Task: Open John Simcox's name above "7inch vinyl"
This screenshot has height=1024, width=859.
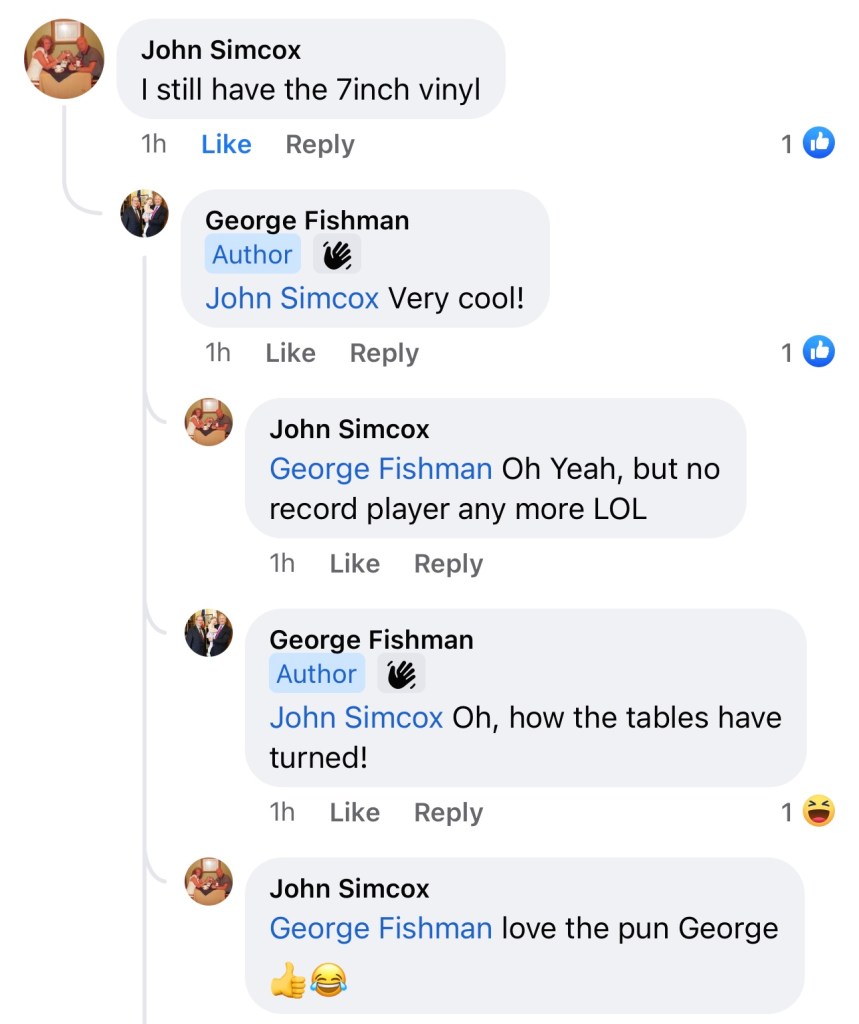Action: tap(221, 50)
